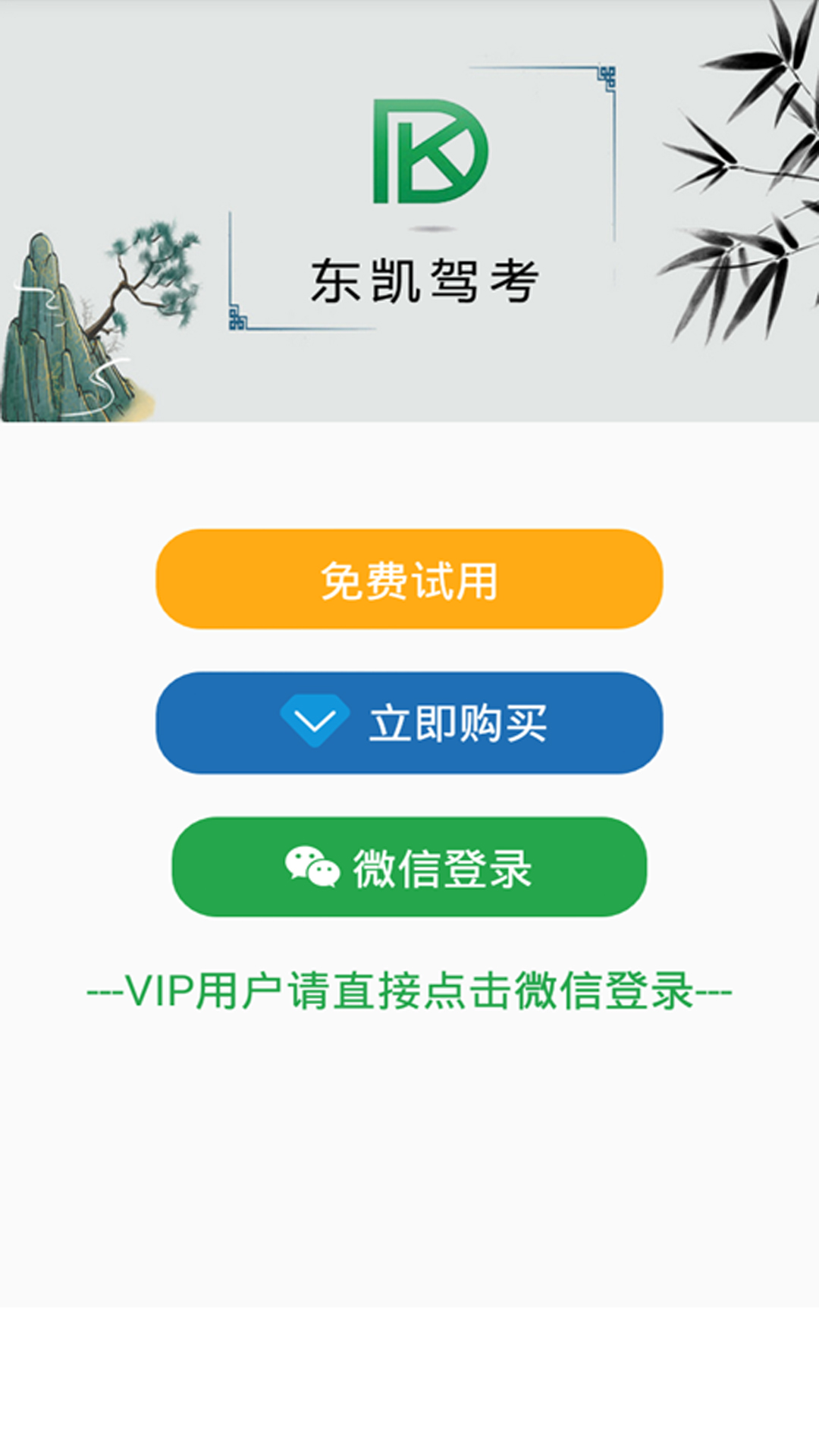Screen dimensions: 819x1456
Task: Click the WeChat icon inside green login button
Action: (313, 864)
